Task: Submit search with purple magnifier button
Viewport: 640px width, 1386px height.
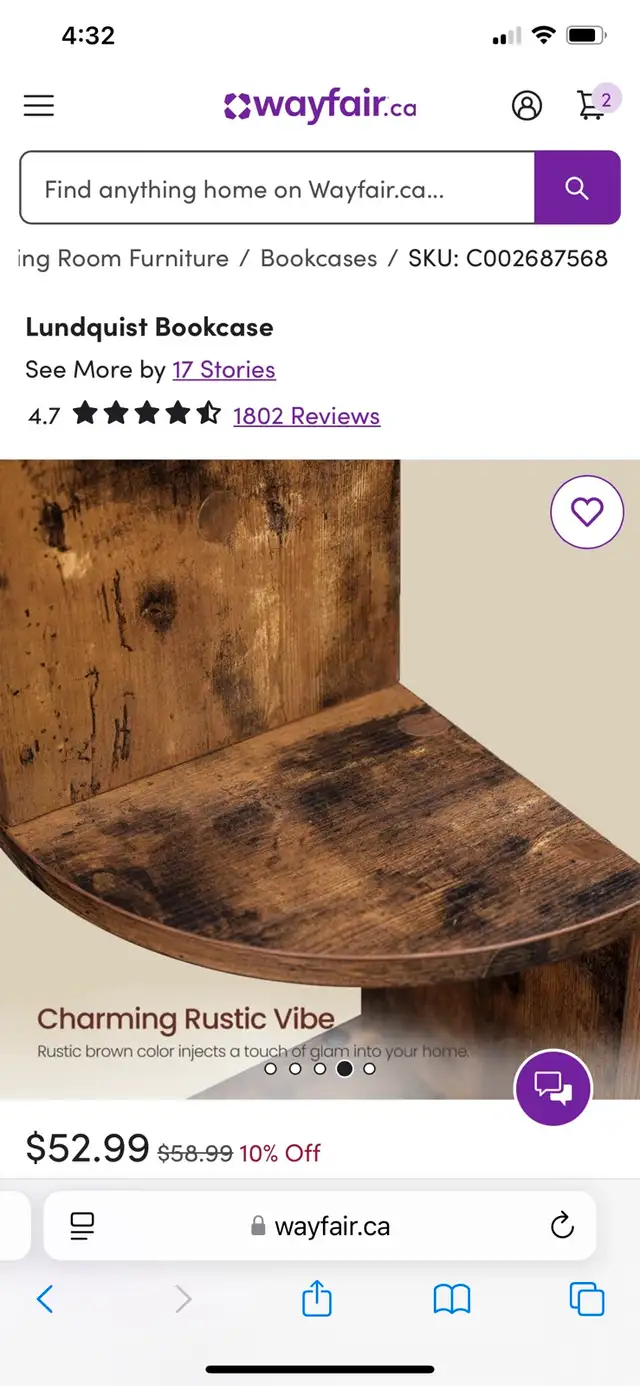Action: [x=577, y=188]
